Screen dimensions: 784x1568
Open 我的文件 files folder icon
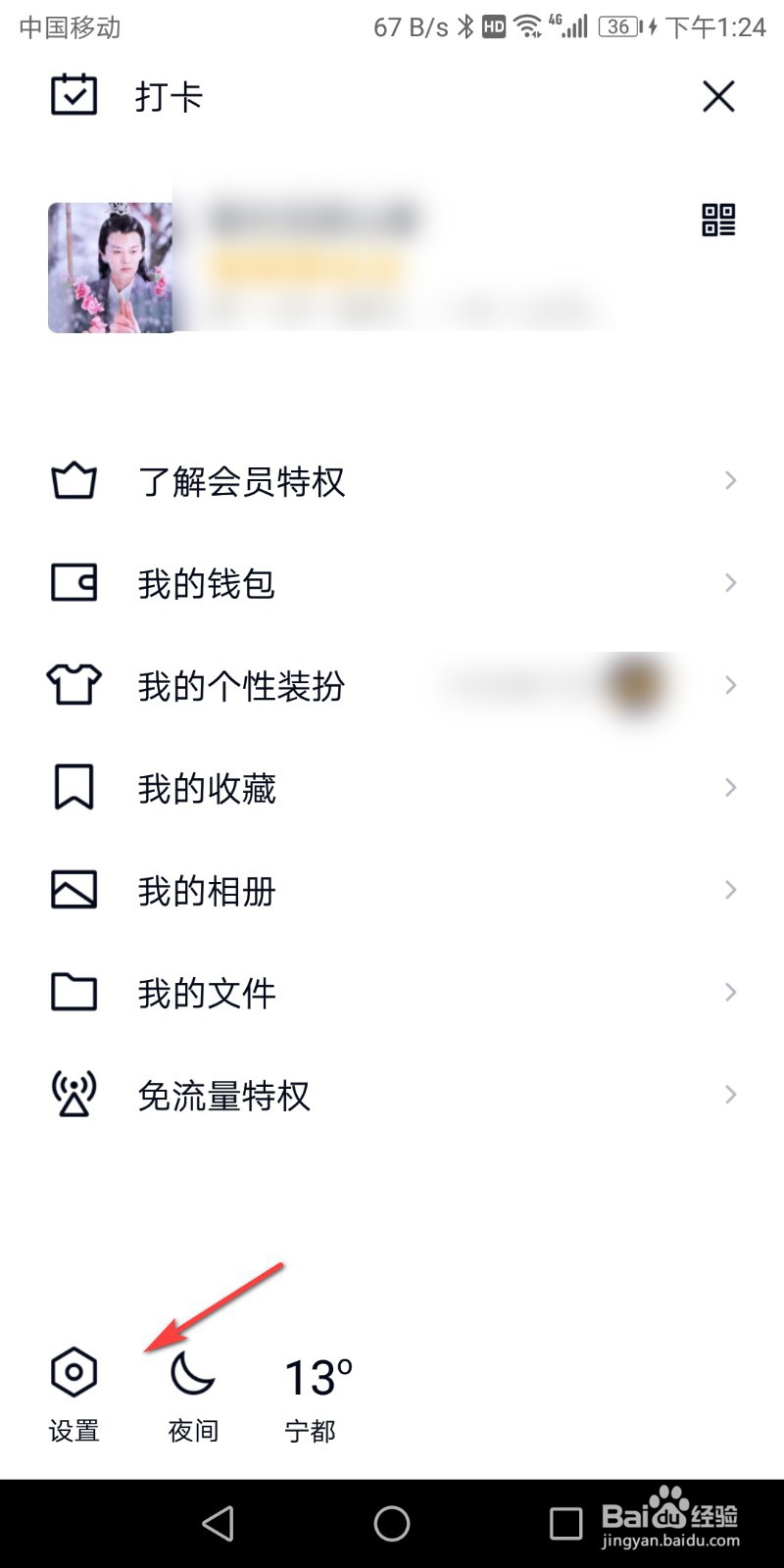(73, 992)
